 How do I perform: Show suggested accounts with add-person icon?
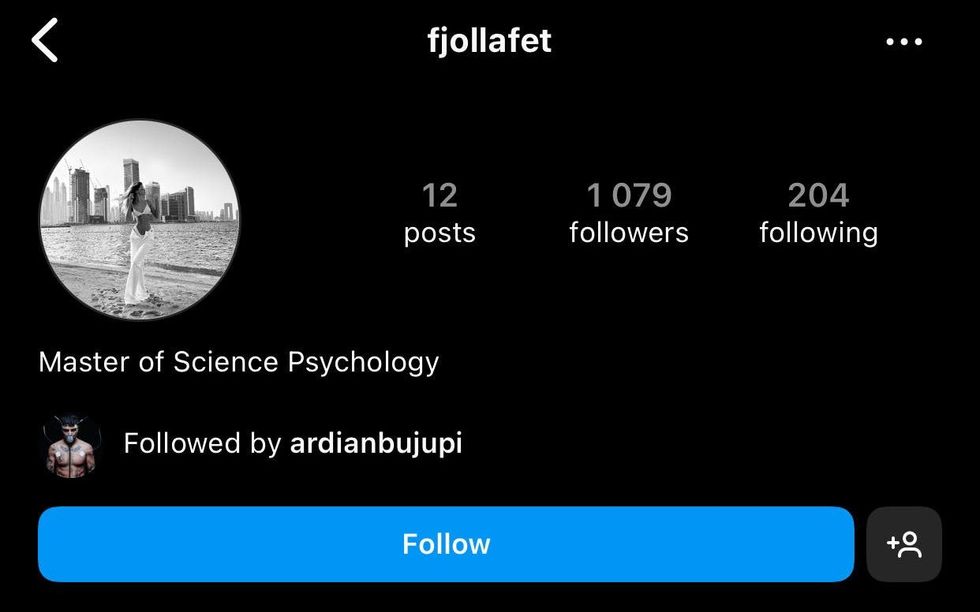pyautogui.click(x=904, y=544)
